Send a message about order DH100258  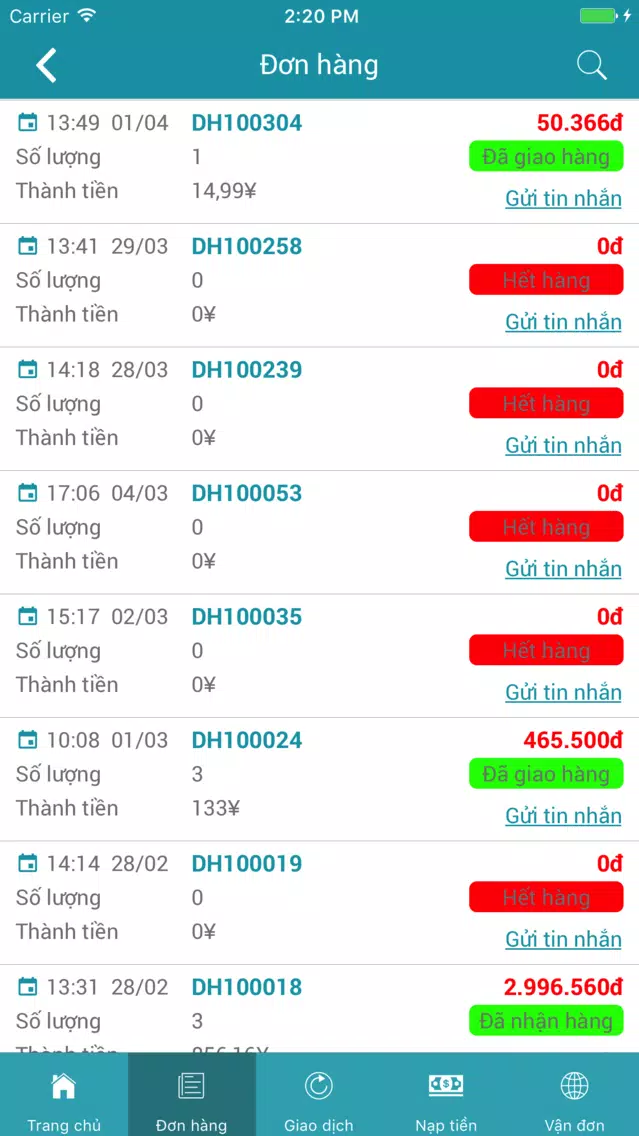click(x=563, y=322)
